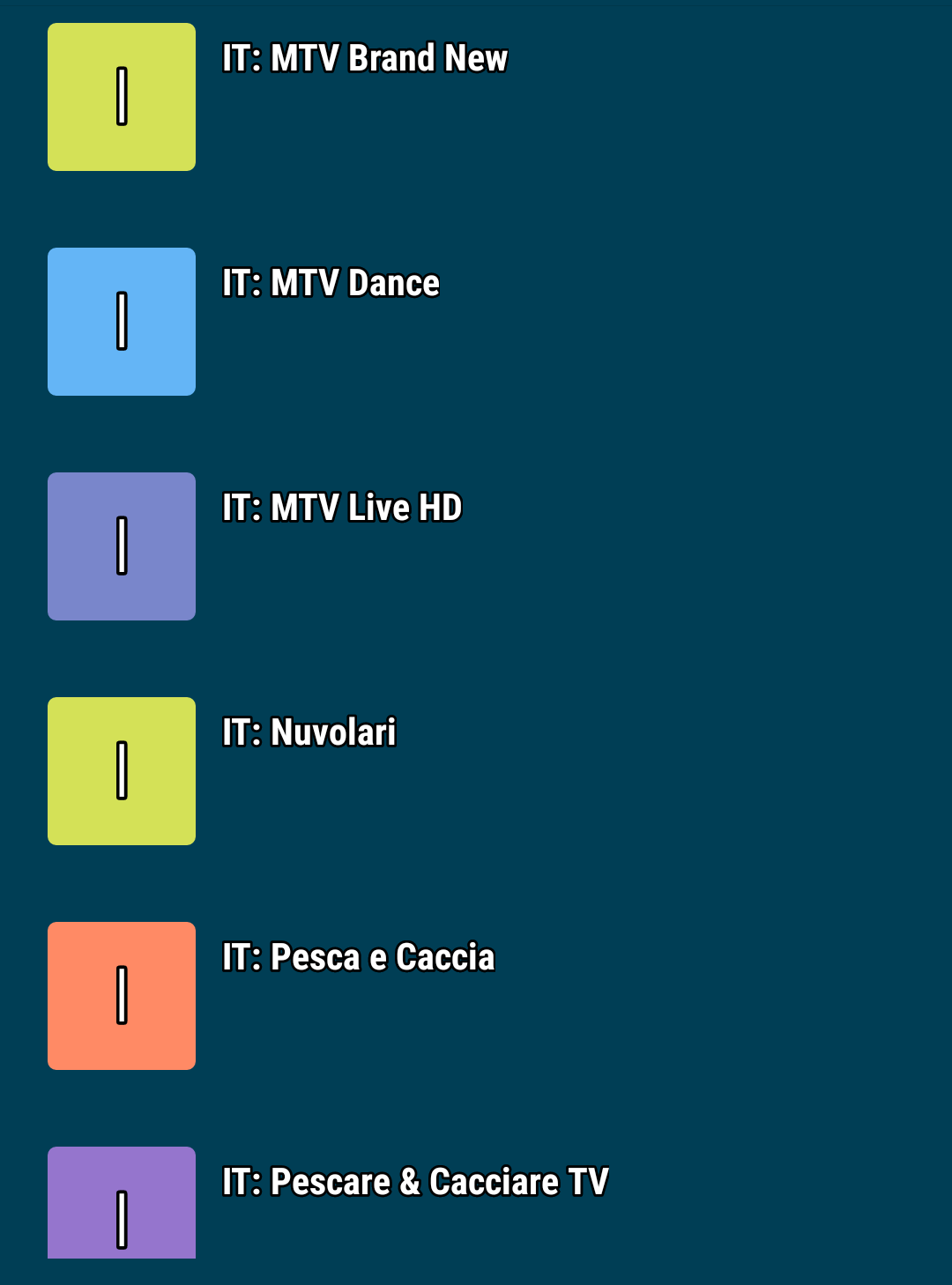Choose the IT: Pesca e Caccia channel
The height and width of the screenshot is (1285, 952).
click(x=358, y=958)
